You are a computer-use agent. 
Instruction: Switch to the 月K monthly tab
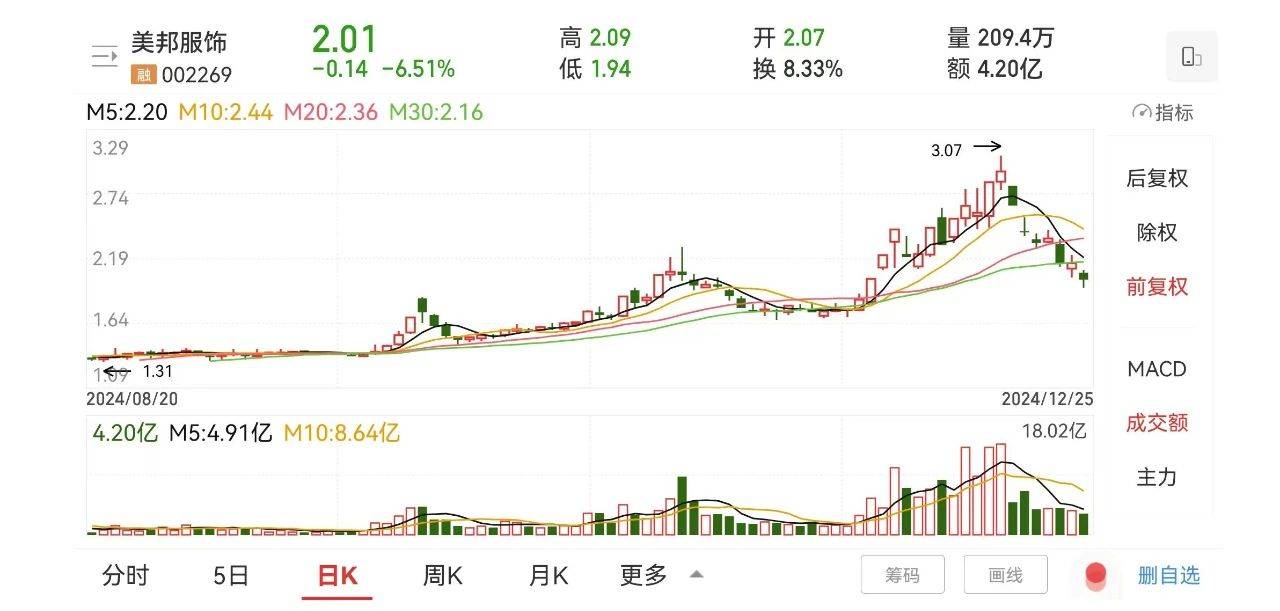[548, 575]
